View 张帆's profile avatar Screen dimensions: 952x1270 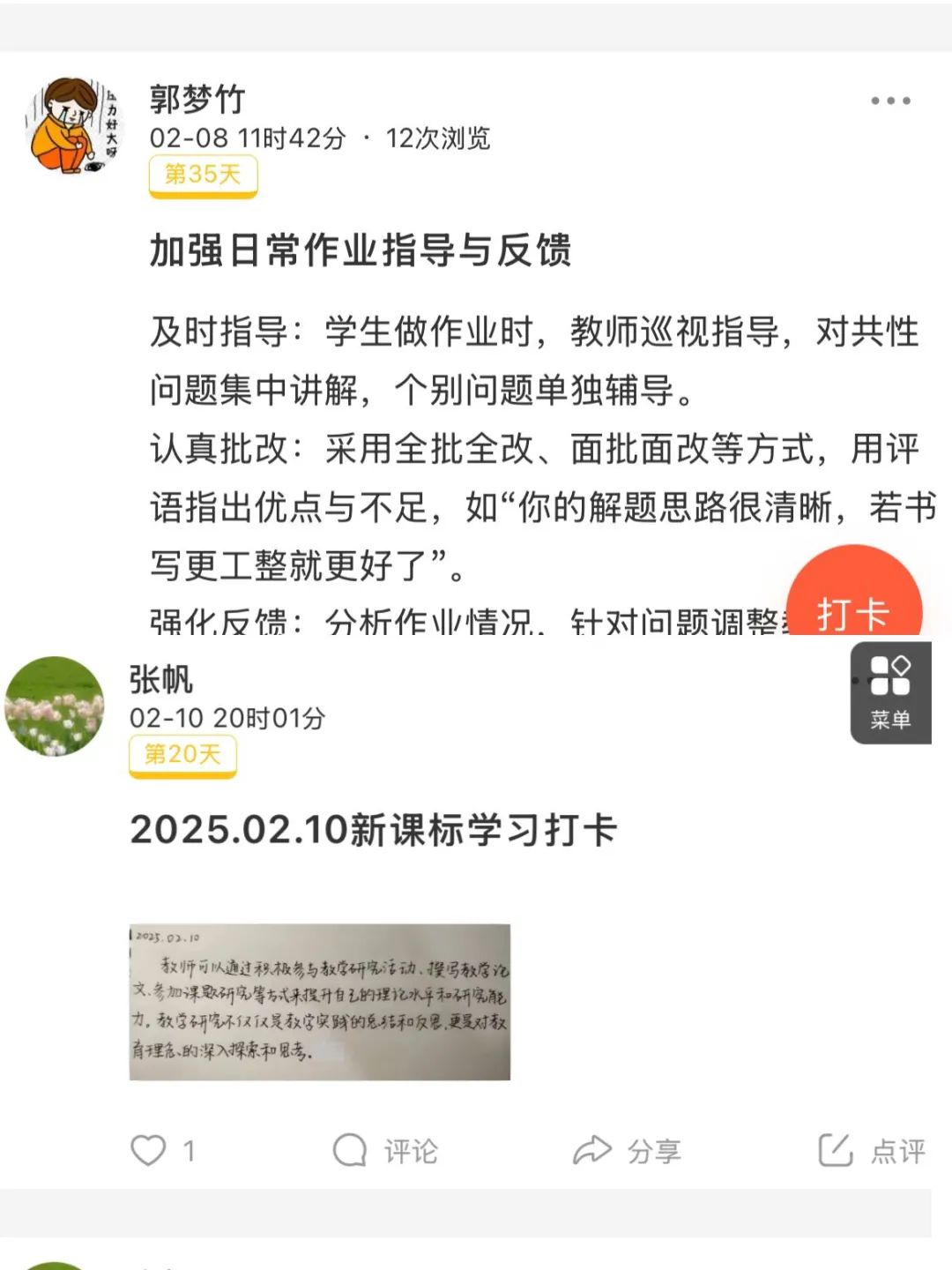pyautogui.click(x=55, y=706)
